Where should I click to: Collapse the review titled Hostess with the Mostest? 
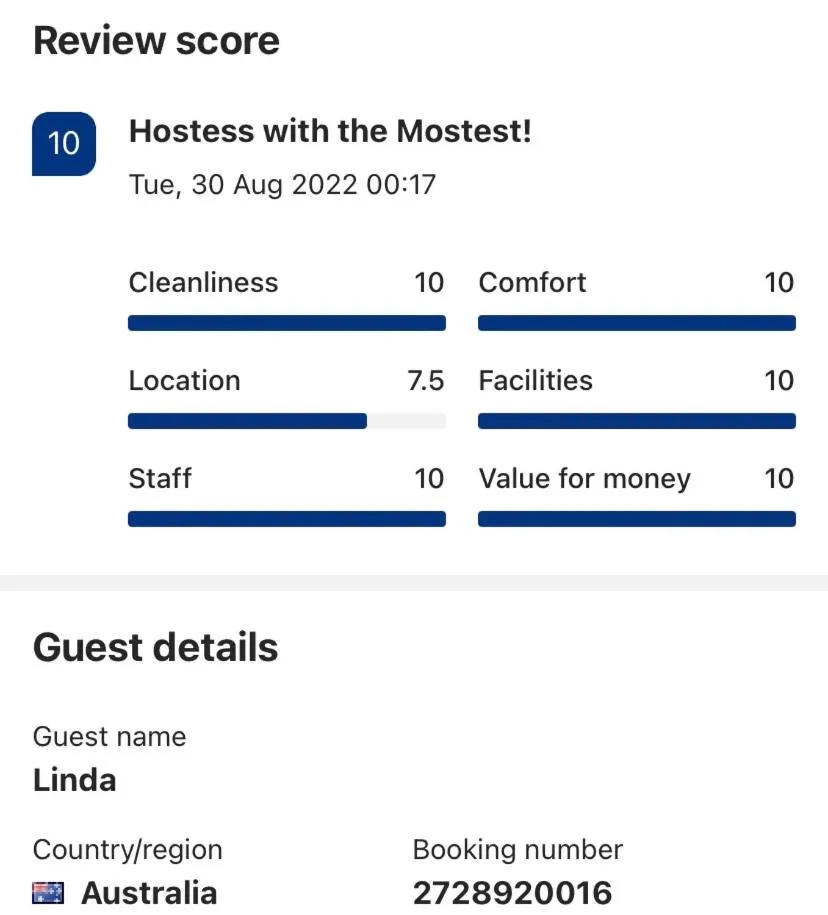click(330, 130)
